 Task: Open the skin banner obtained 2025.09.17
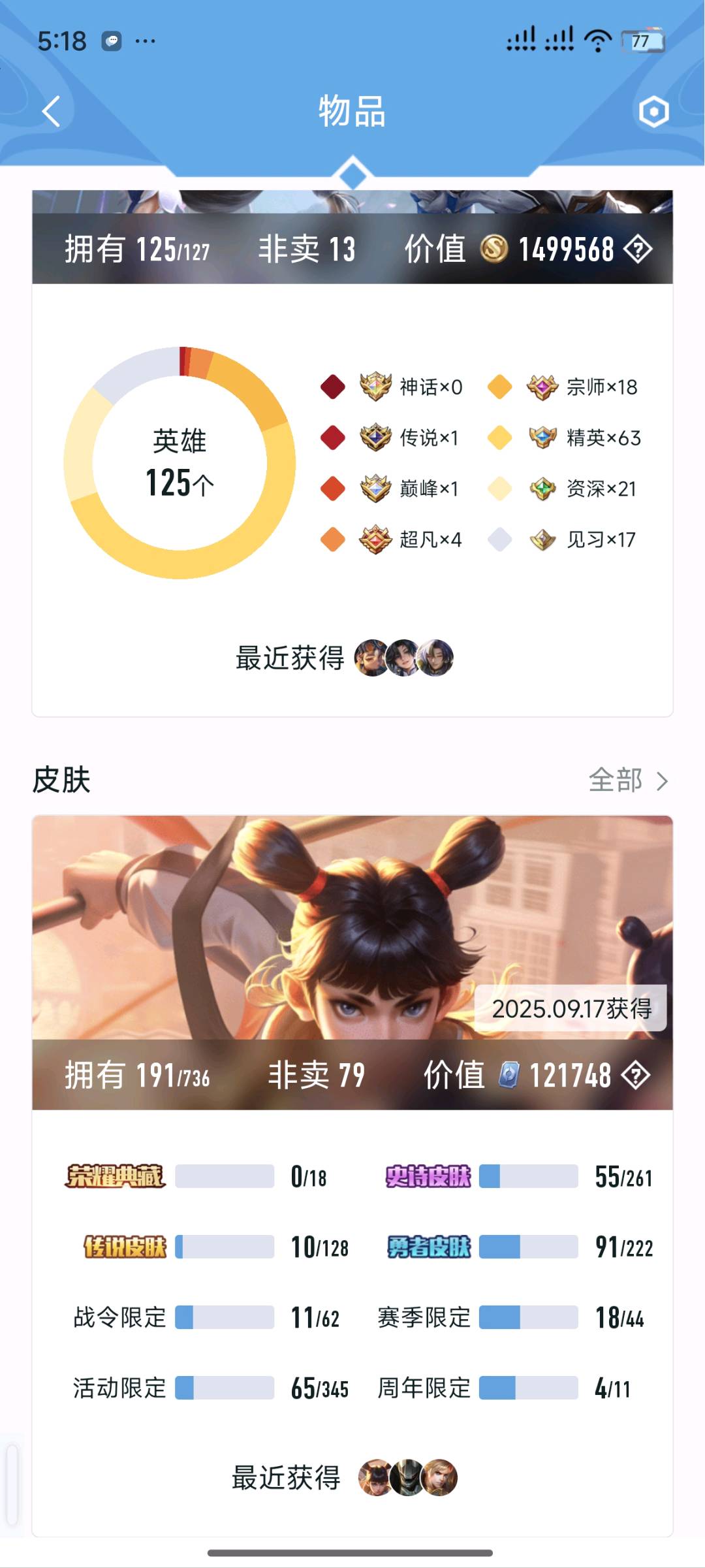click(x=352, y=927)
